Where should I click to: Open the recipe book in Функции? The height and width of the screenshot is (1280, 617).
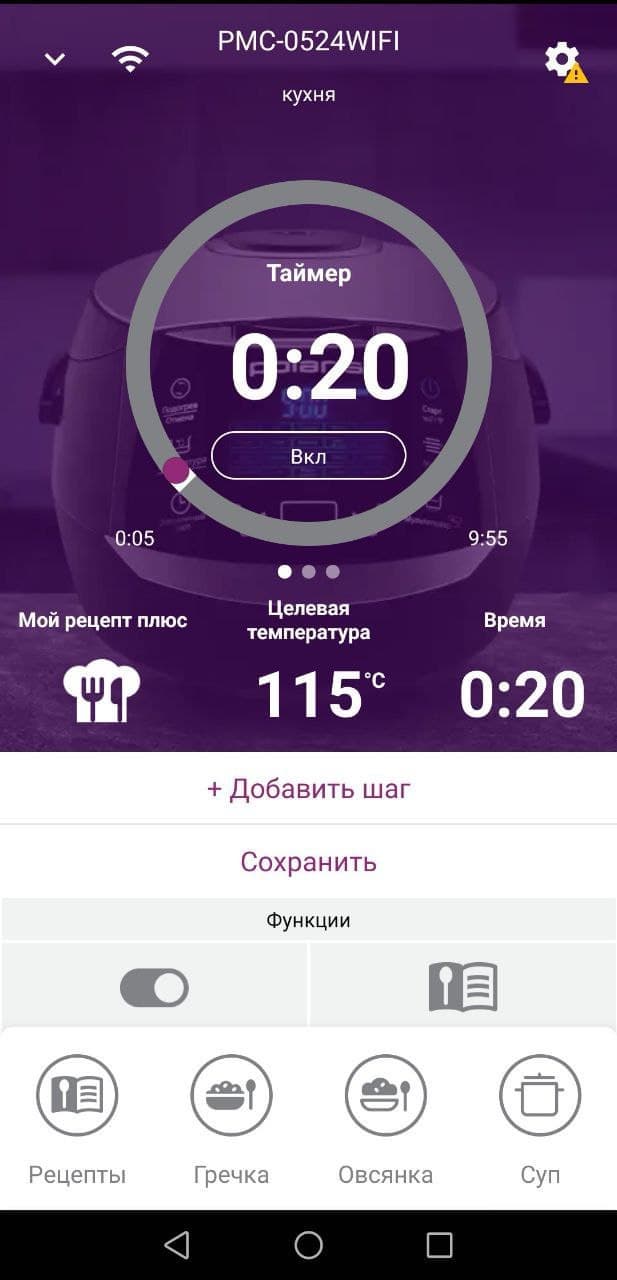tap(463, 988)
